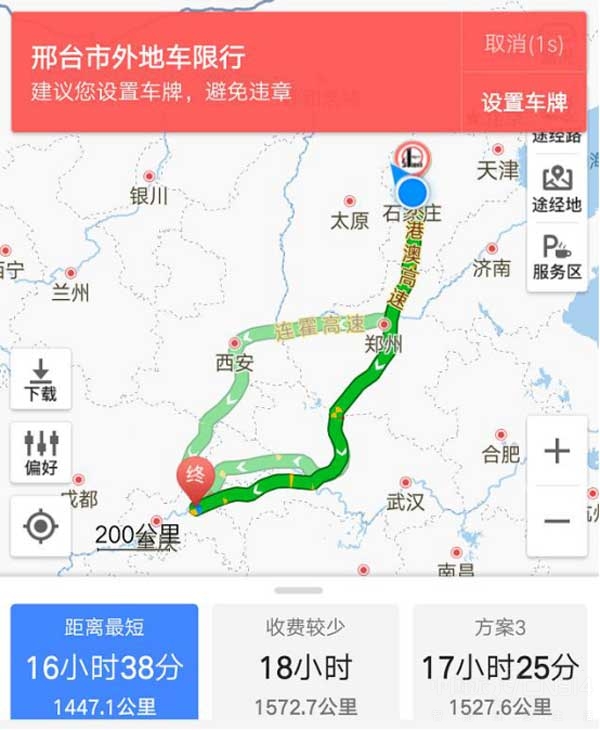Recenter map to current location
This screenshot has height=730, width=600.
pos(41,525)
